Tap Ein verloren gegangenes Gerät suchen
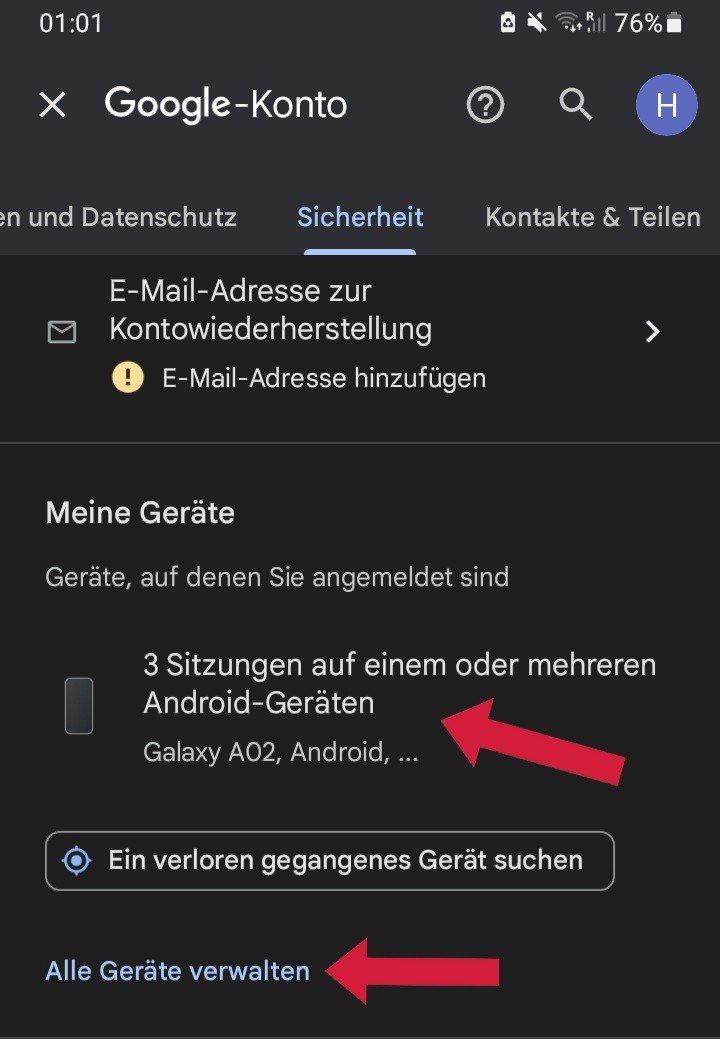This screenshot has width=720, height=1039. 329,860
